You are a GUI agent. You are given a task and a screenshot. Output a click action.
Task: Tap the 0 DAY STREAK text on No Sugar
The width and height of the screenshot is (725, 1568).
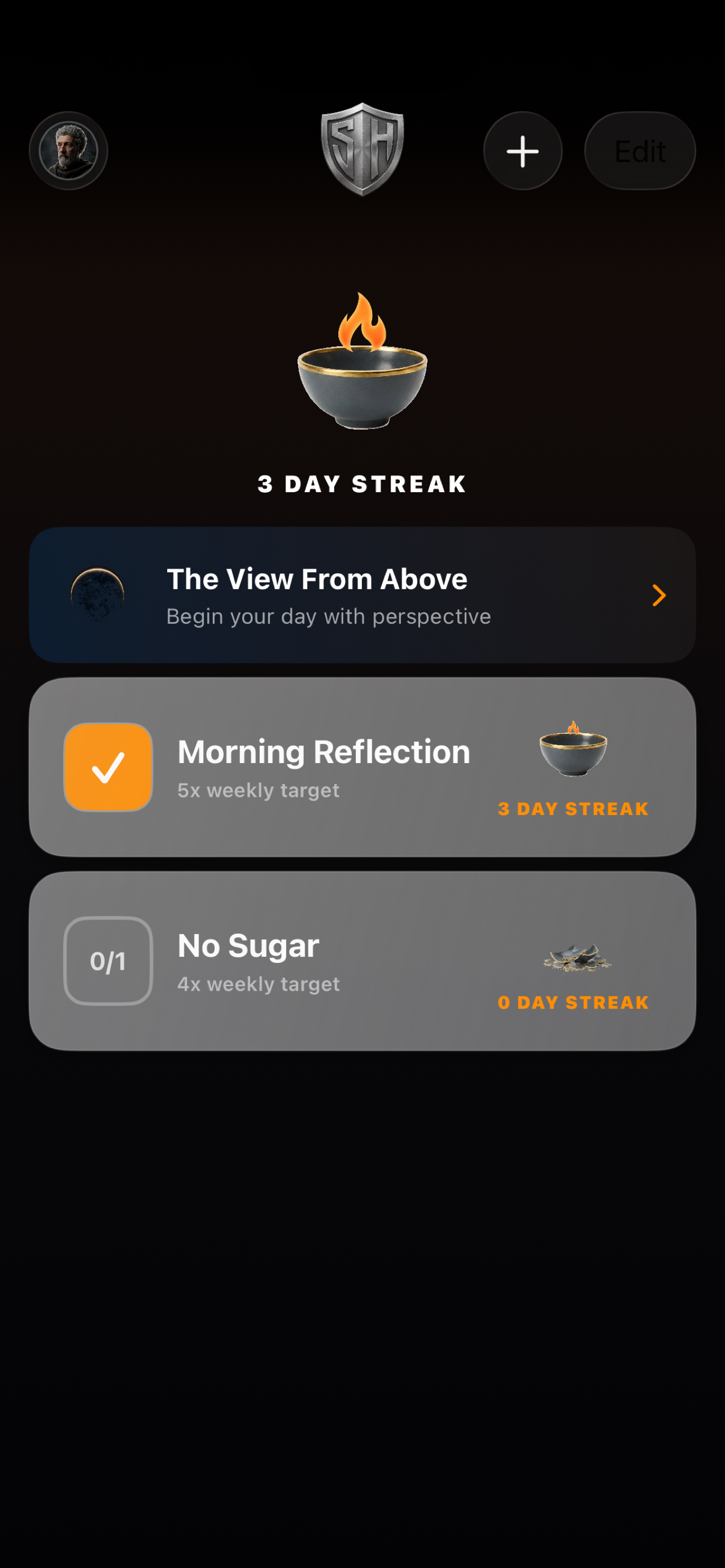573,1002
